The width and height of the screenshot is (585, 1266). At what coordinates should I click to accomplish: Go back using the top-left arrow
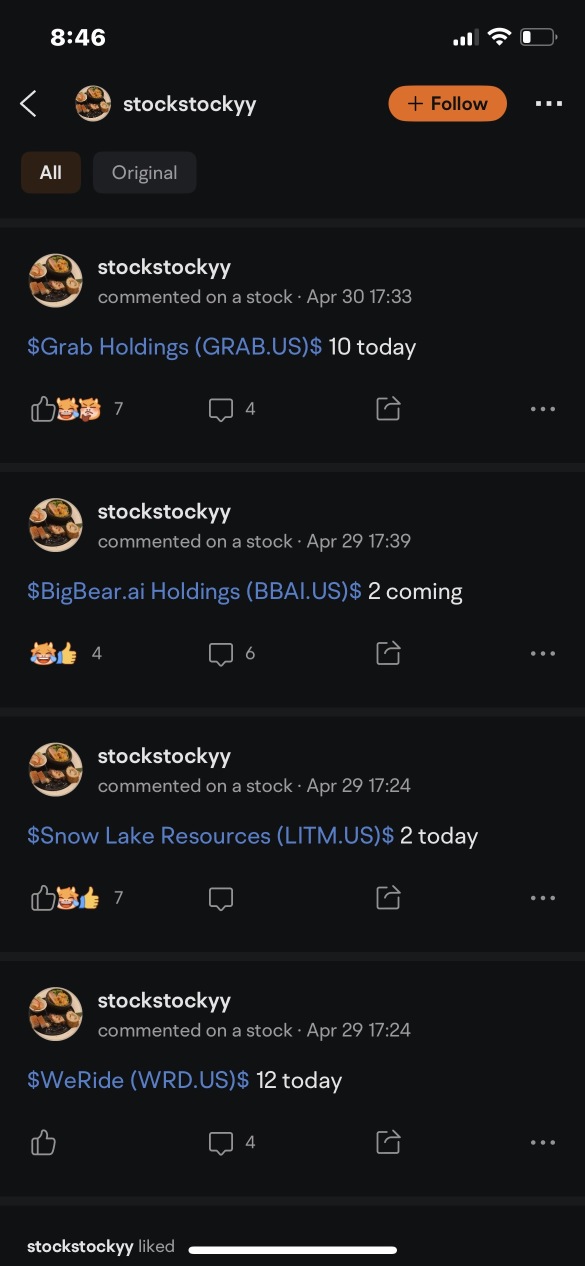28,103
